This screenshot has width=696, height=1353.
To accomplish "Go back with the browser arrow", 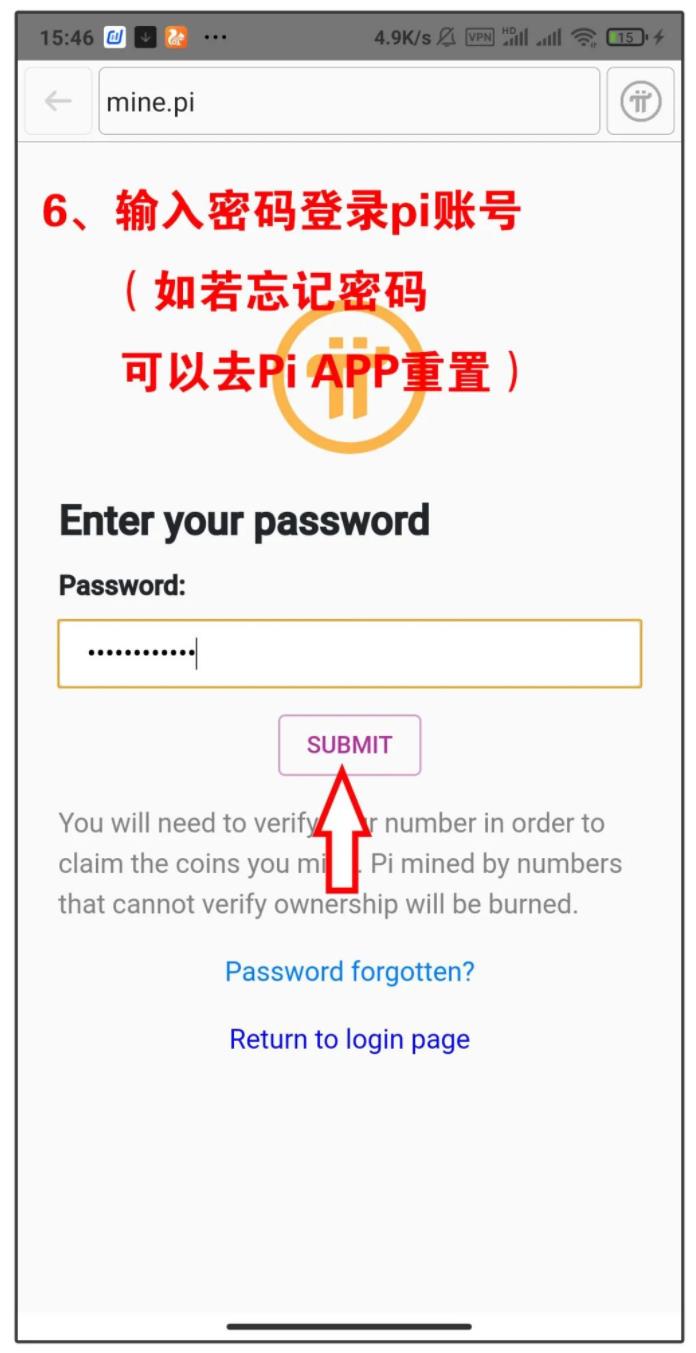I will click(58, 101).
